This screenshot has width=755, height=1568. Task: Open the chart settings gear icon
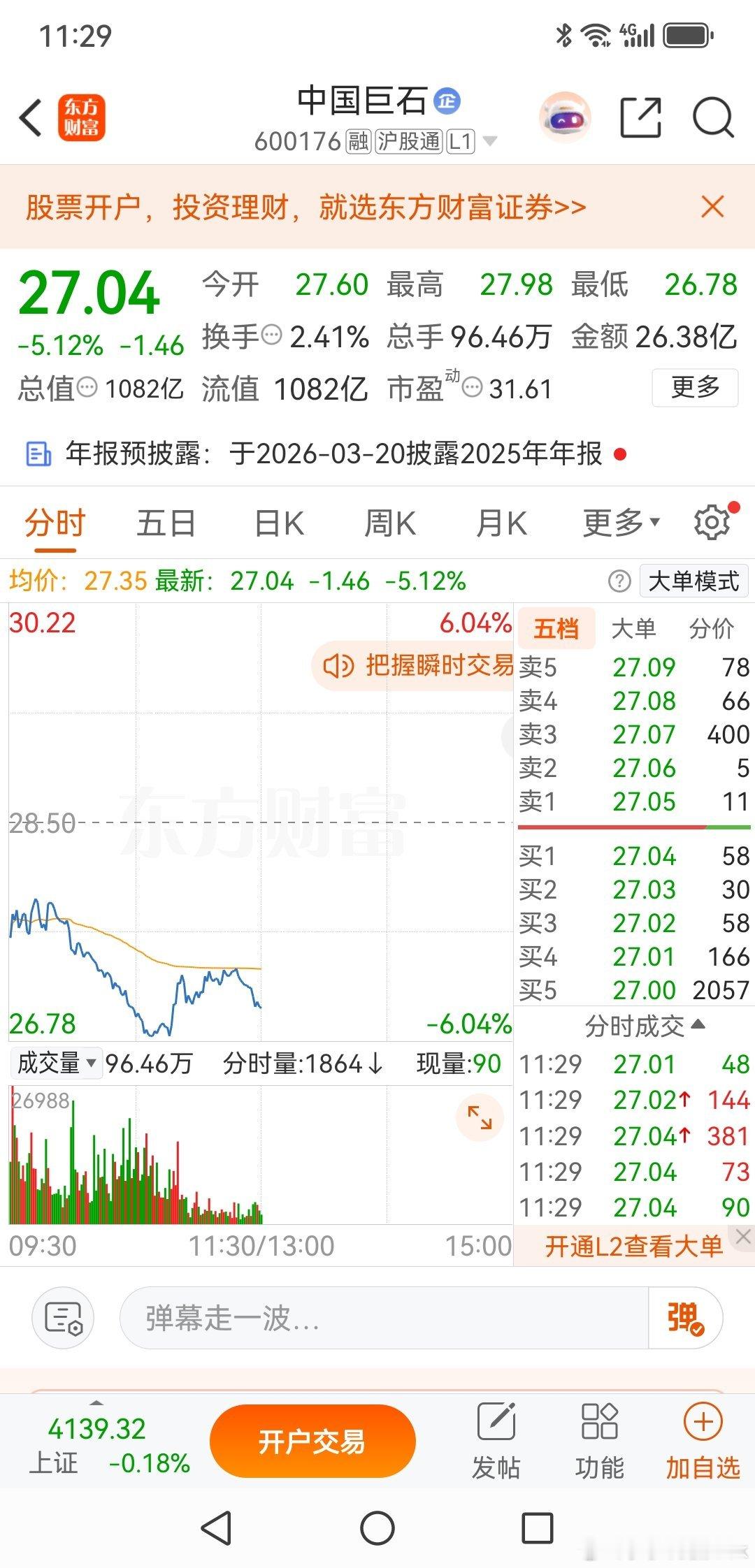click(x=712, y=521)
